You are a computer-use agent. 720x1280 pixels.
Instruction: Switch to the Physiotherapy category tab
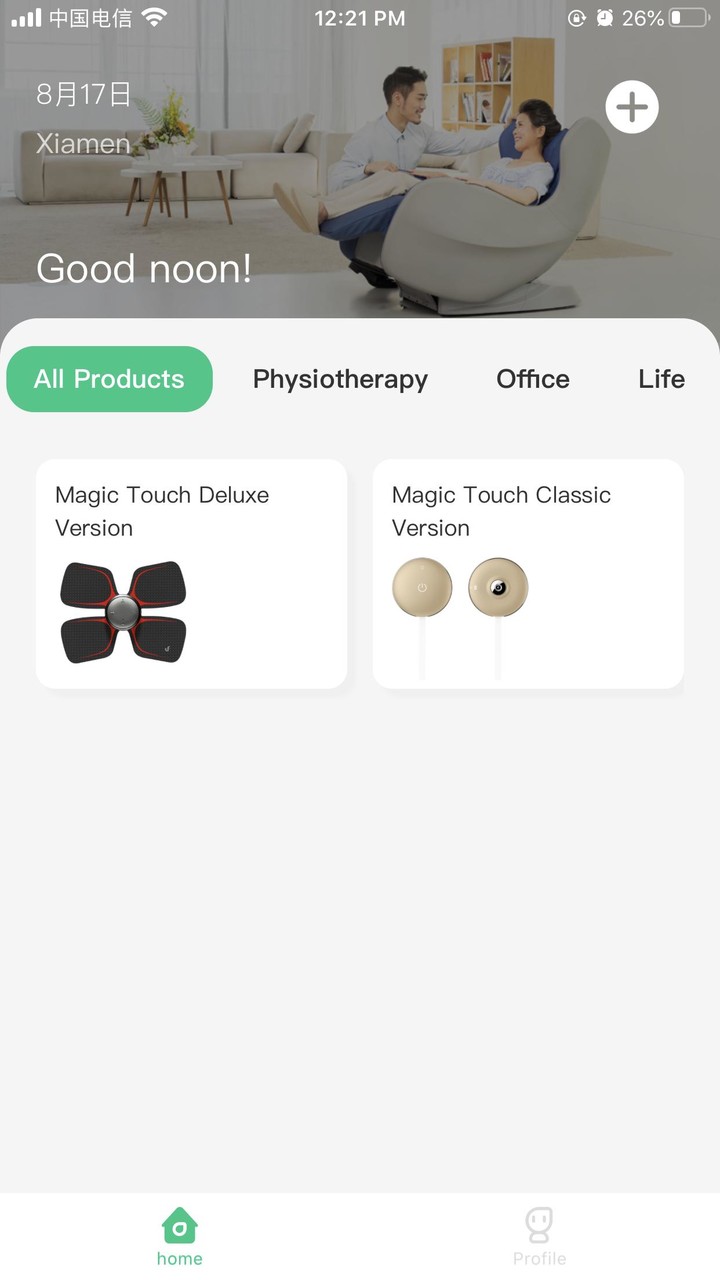pos(340,379)
